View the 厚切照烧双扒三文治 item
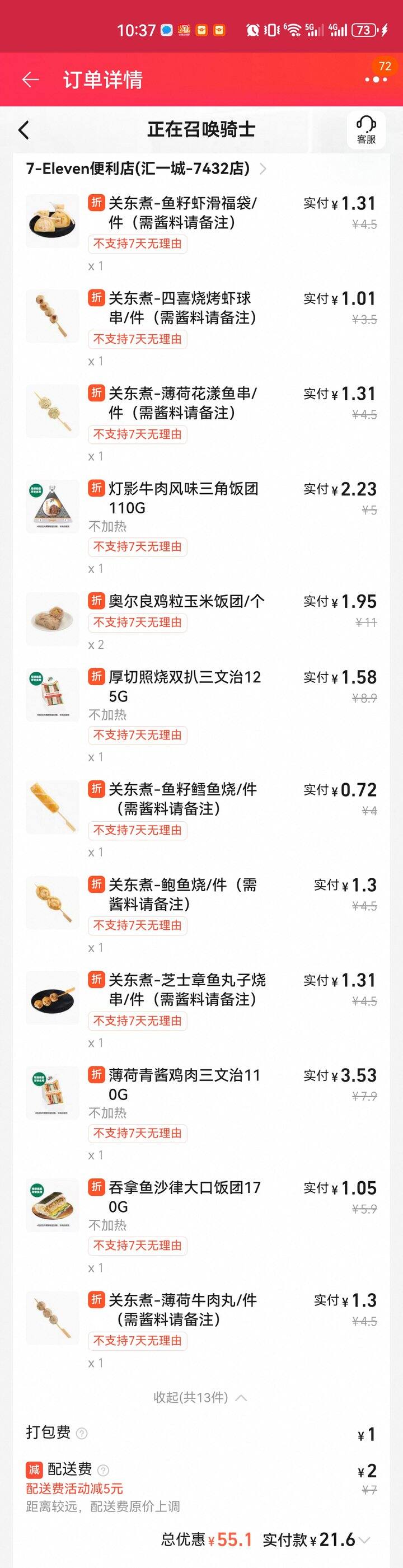The height and width of the screenshot is (1568, 403). pyautogui.click(x=185, y=686)
